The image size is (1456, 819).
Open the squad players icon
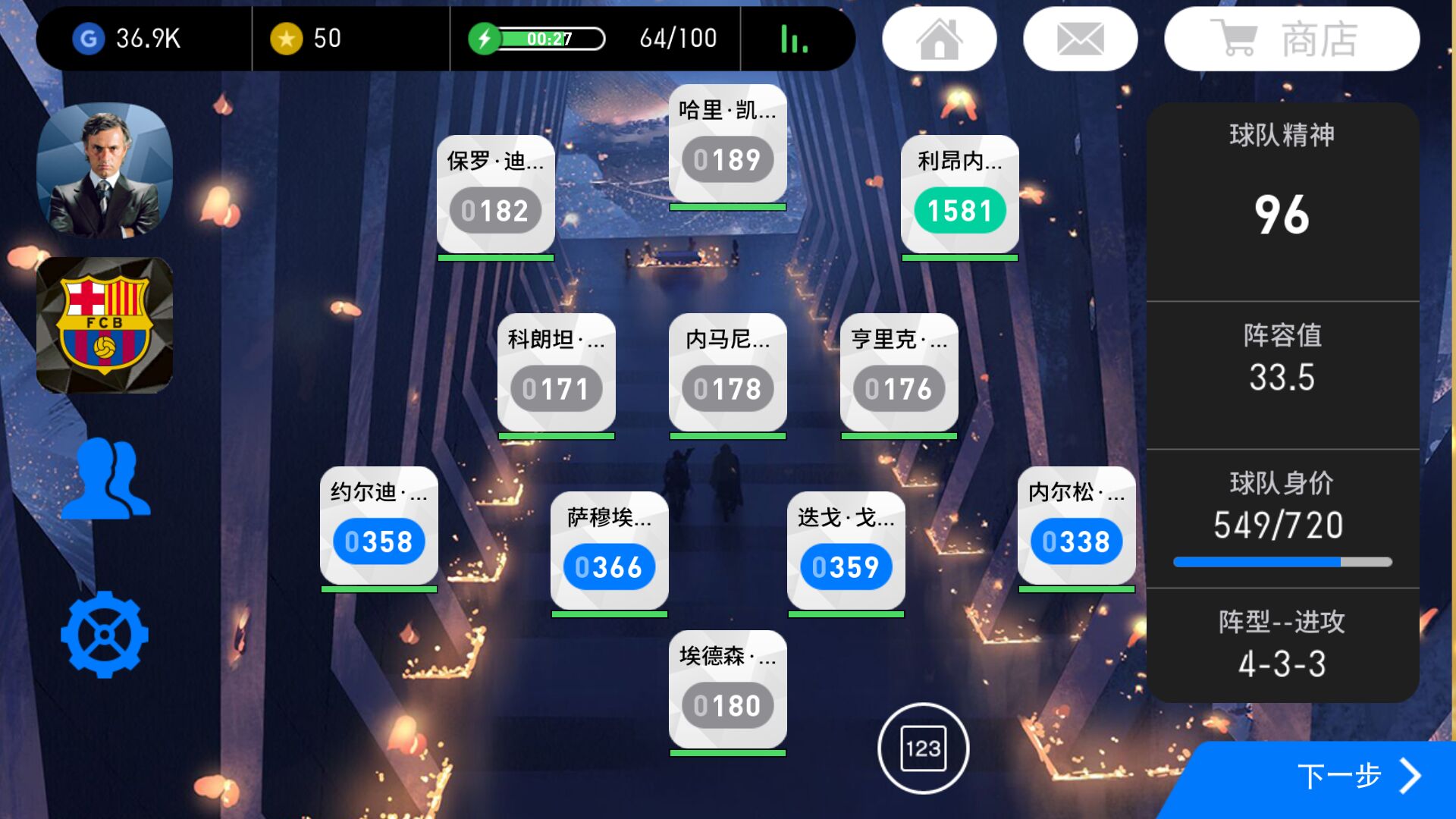pos(105,479)
